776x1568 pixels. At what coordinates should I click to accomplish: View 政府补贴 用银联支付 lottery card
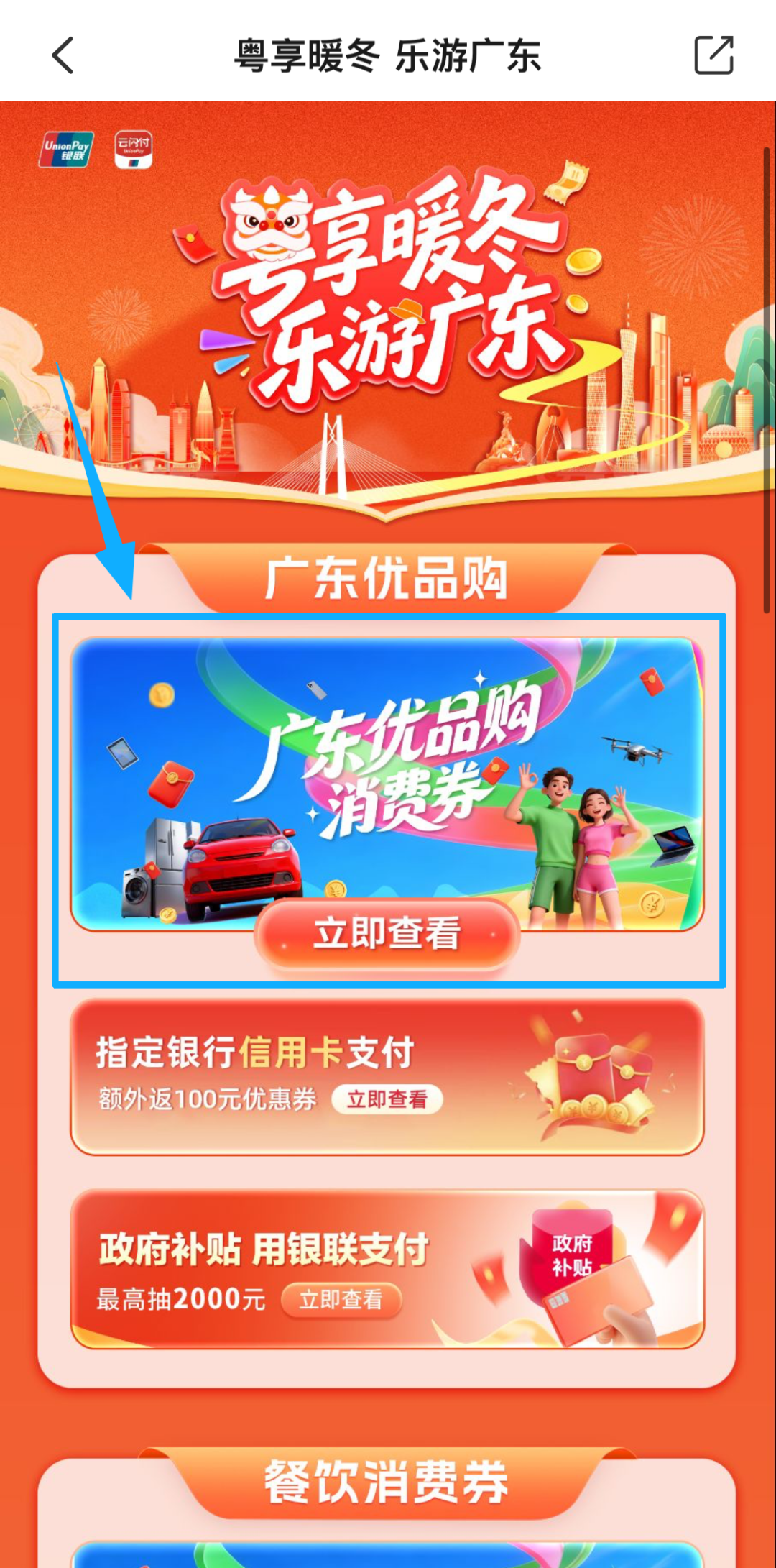[387, 1269]
